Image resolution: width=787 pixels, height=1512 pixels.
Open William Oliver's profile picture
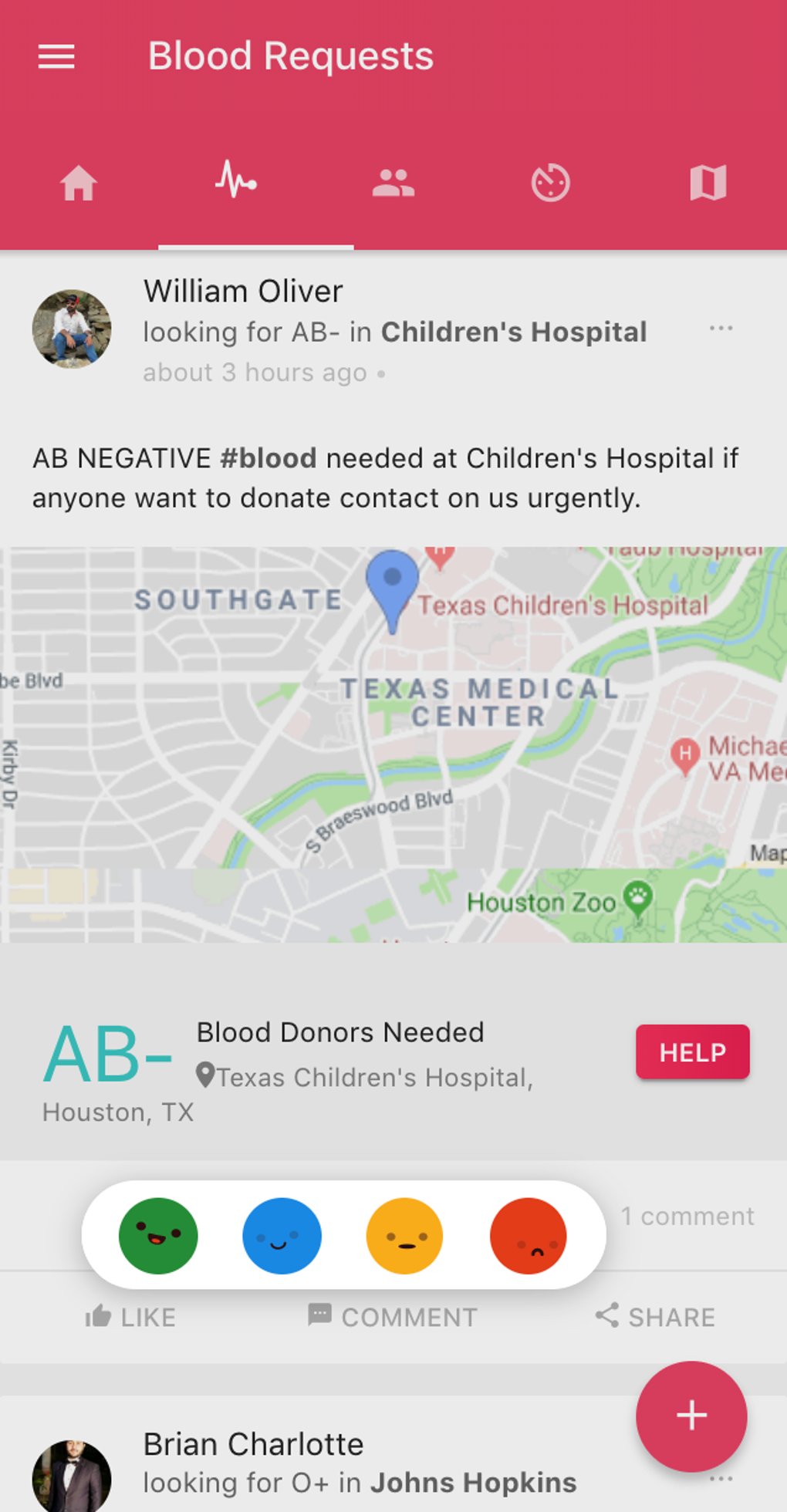click(x=72, y=329)
